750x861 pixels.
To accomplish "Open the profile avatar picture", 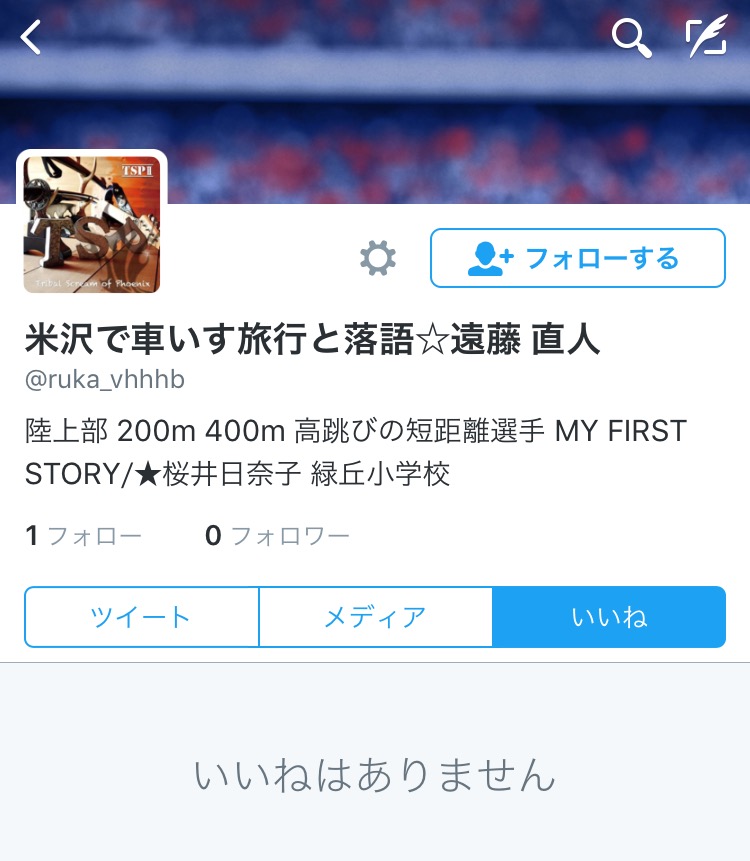I will (x=92, y=224).
